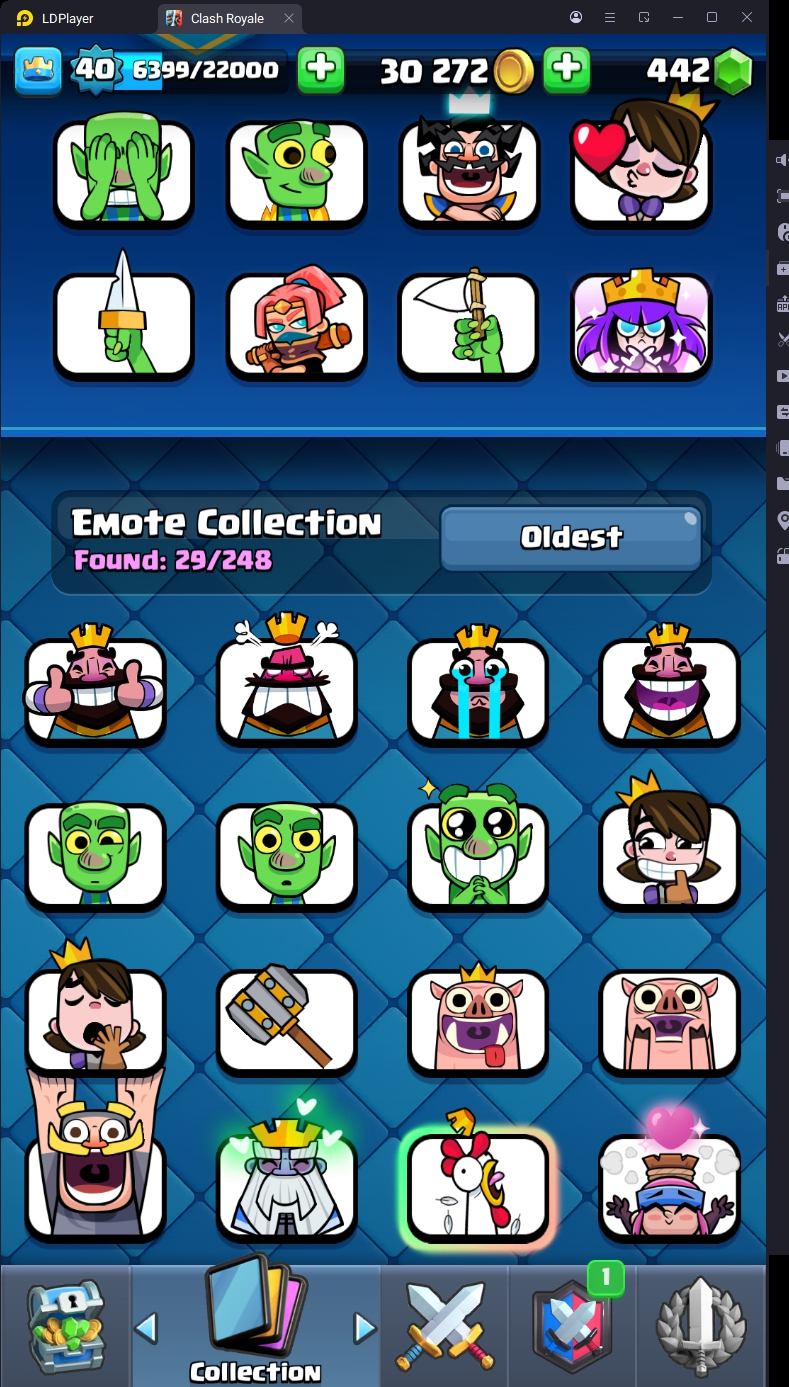Select the King thumbs-up emote
This screenshot has height=1387, width=789.
pos(95,690)
